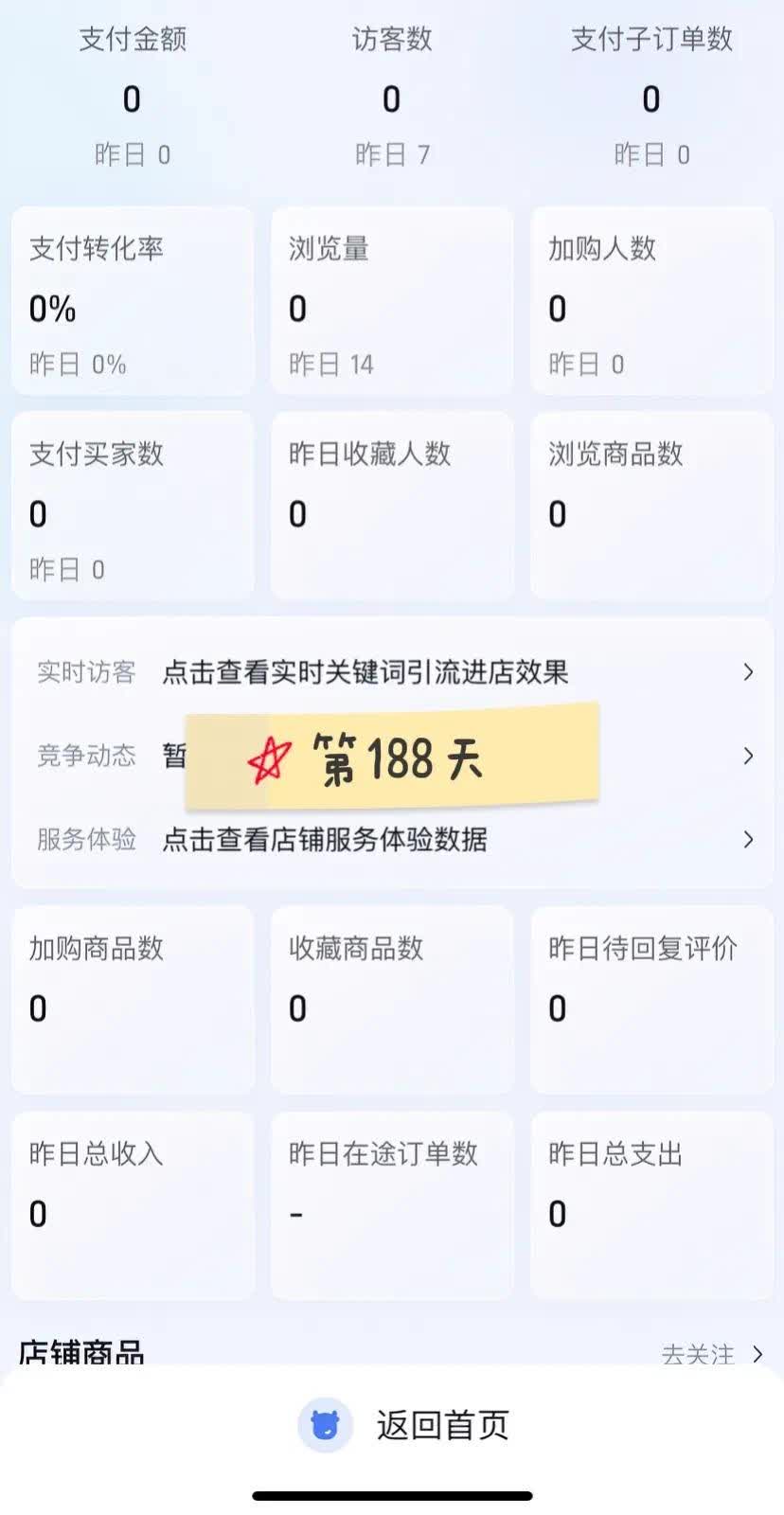Open the 支付转化率 card
Screen dimensions: 784x1515
pyautogui.click(x=133, y=301)
